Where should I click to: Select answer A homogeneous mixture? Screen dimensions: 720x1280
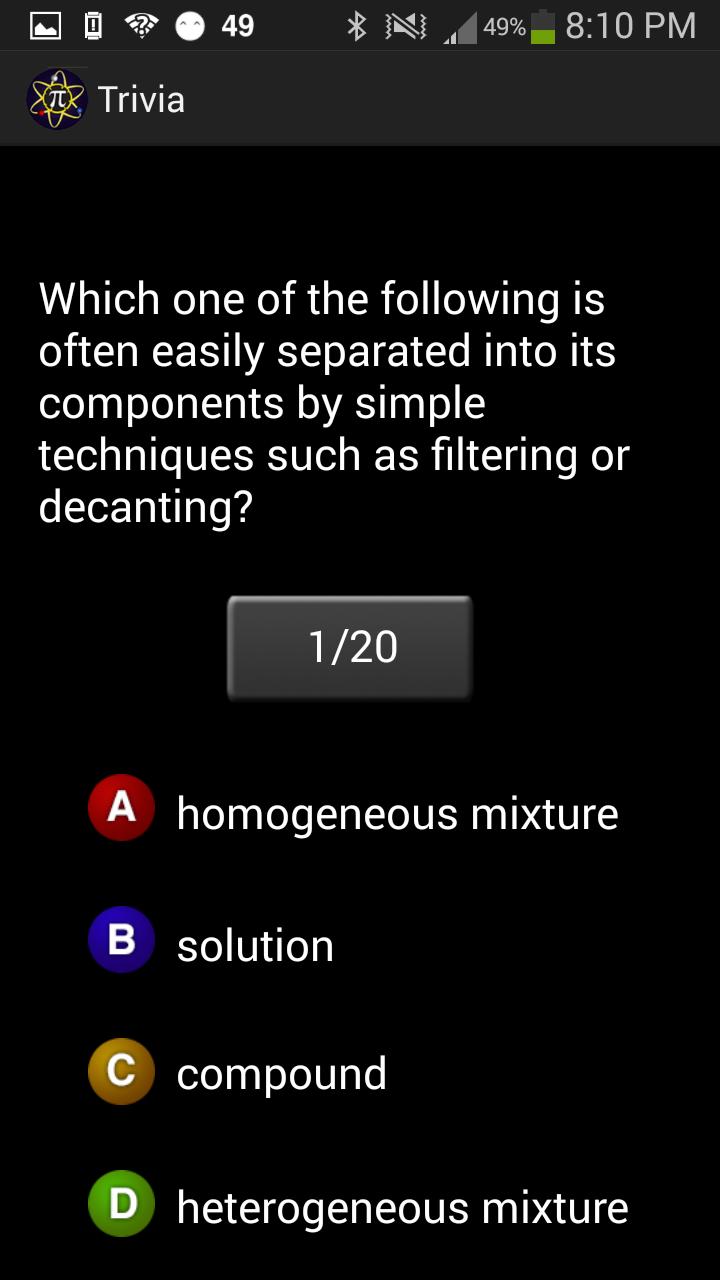pyautogui.click(x=354, y=811)
